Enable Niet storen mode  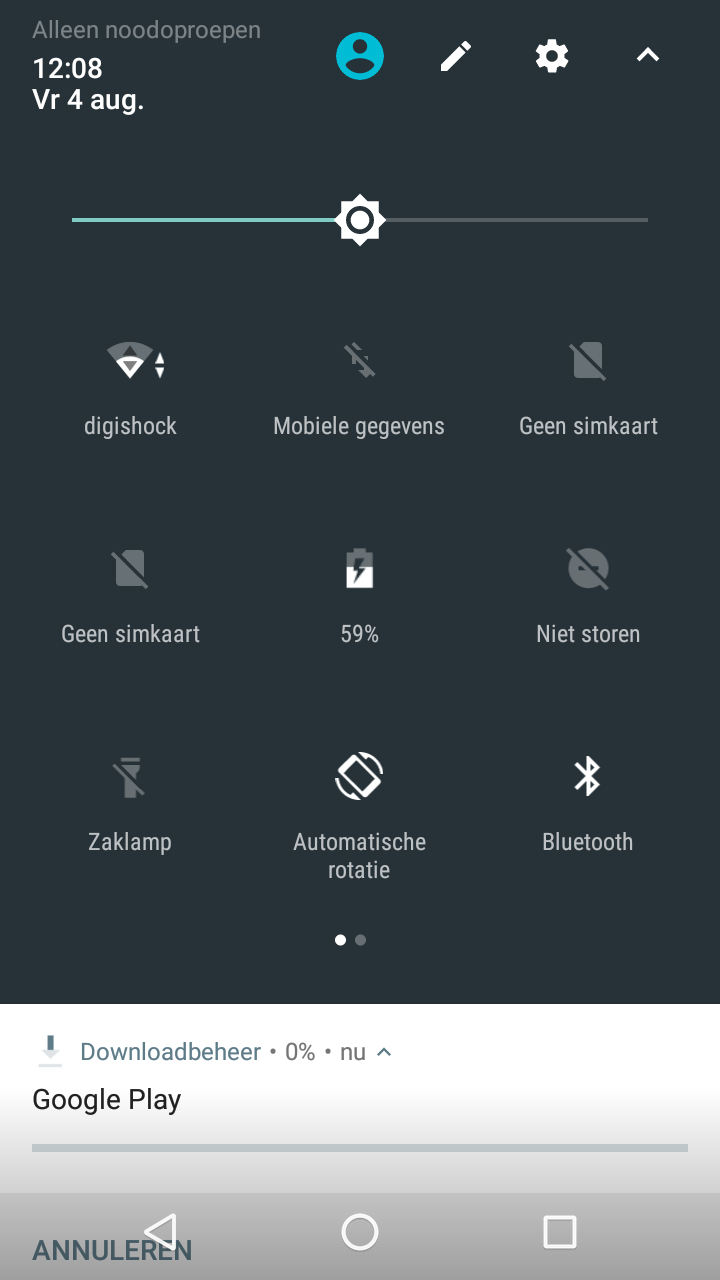[x=588, y=597]
